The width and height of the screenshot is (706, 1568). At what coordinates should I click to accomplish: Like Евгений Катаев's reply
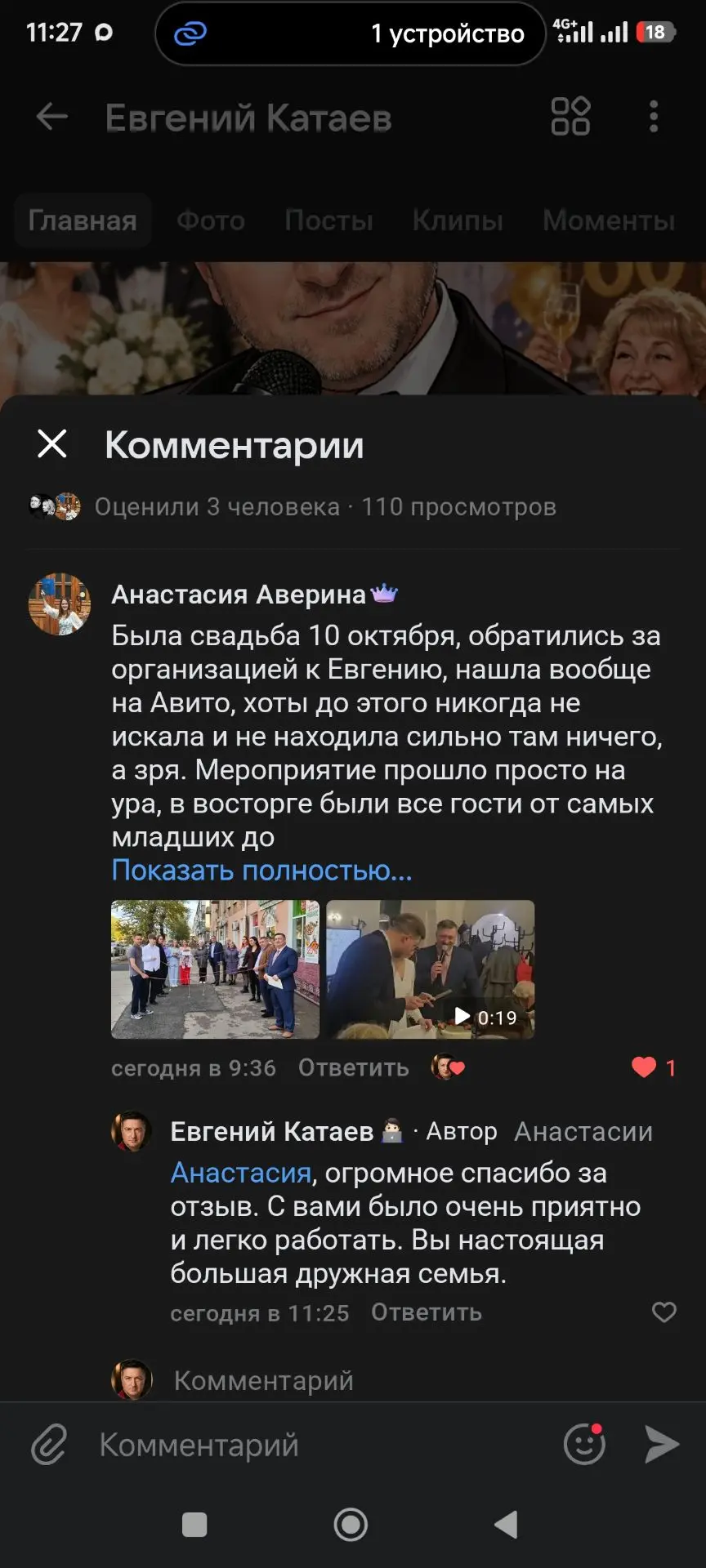pyautogui.click(x=664, y=1312)
